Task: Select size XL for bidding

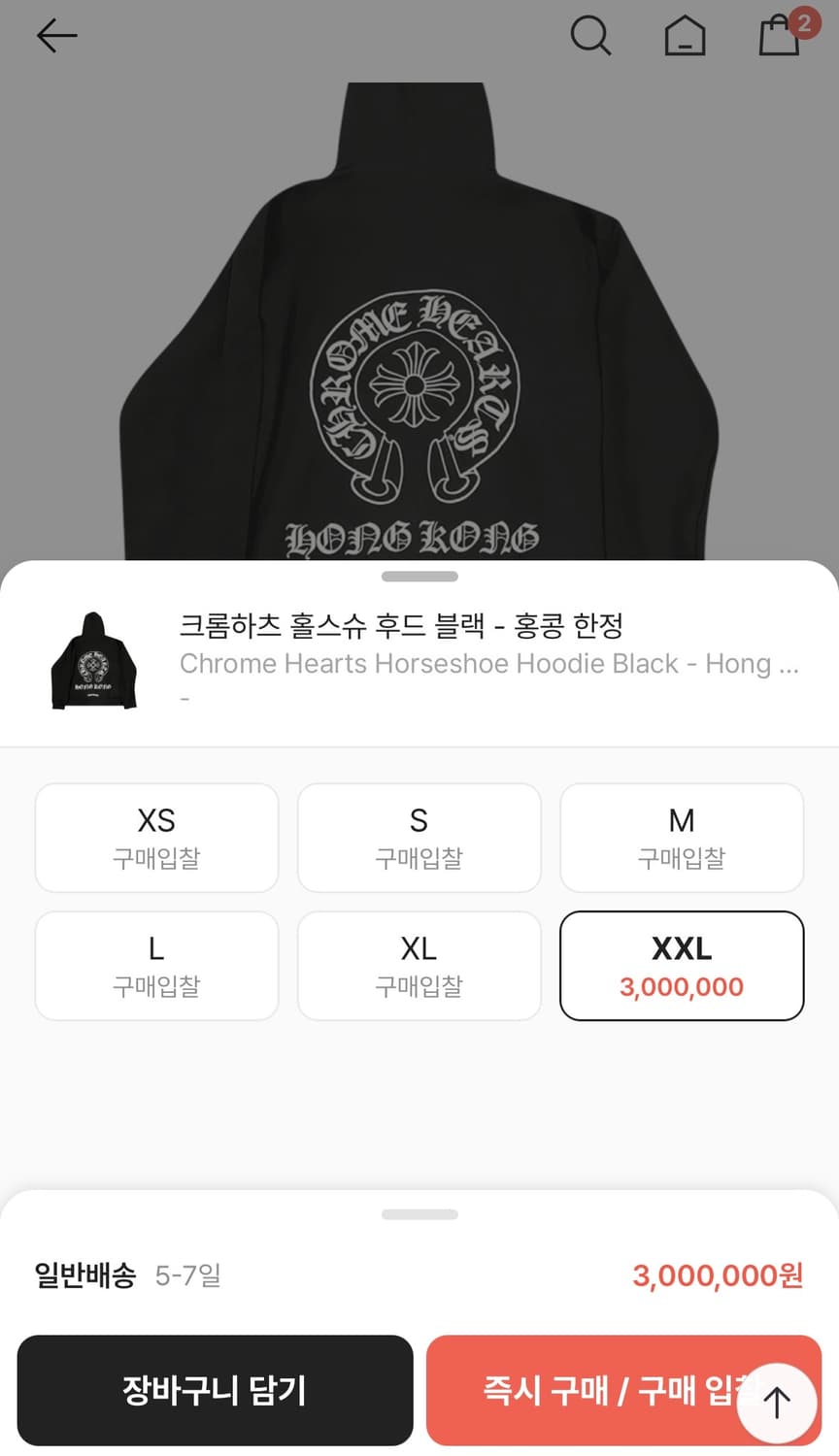Action: 419,965
